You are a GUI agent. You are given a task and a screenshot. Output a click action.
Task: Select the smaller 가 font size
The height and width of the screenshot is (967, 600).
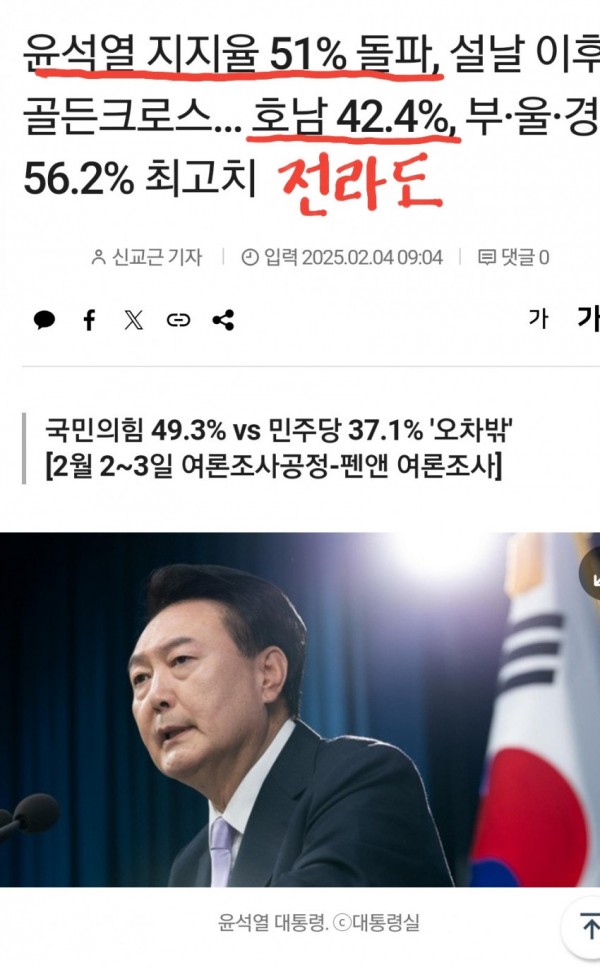click(x=538, y=319)
